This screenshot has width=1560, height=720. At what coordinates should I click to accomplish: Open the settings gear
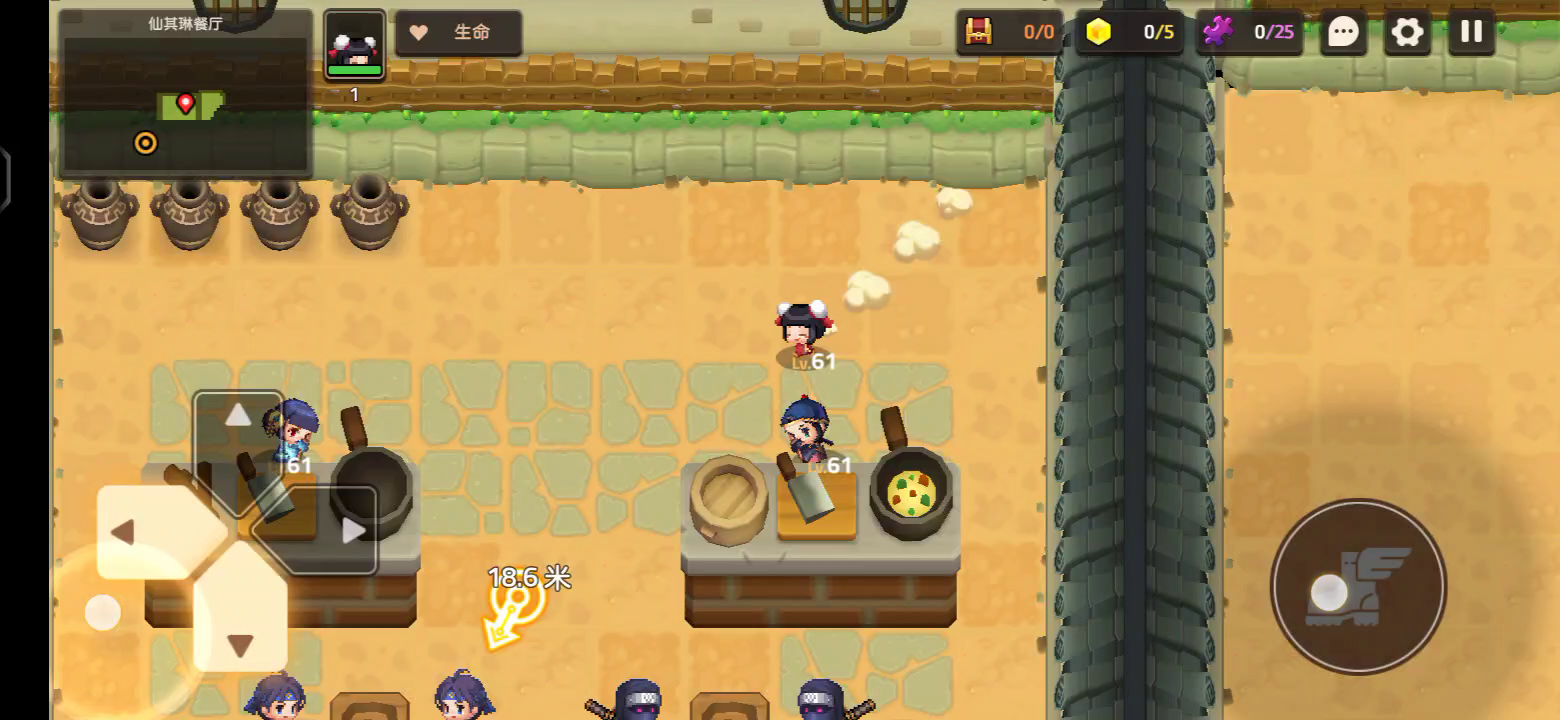click(x=1407, y=32)
